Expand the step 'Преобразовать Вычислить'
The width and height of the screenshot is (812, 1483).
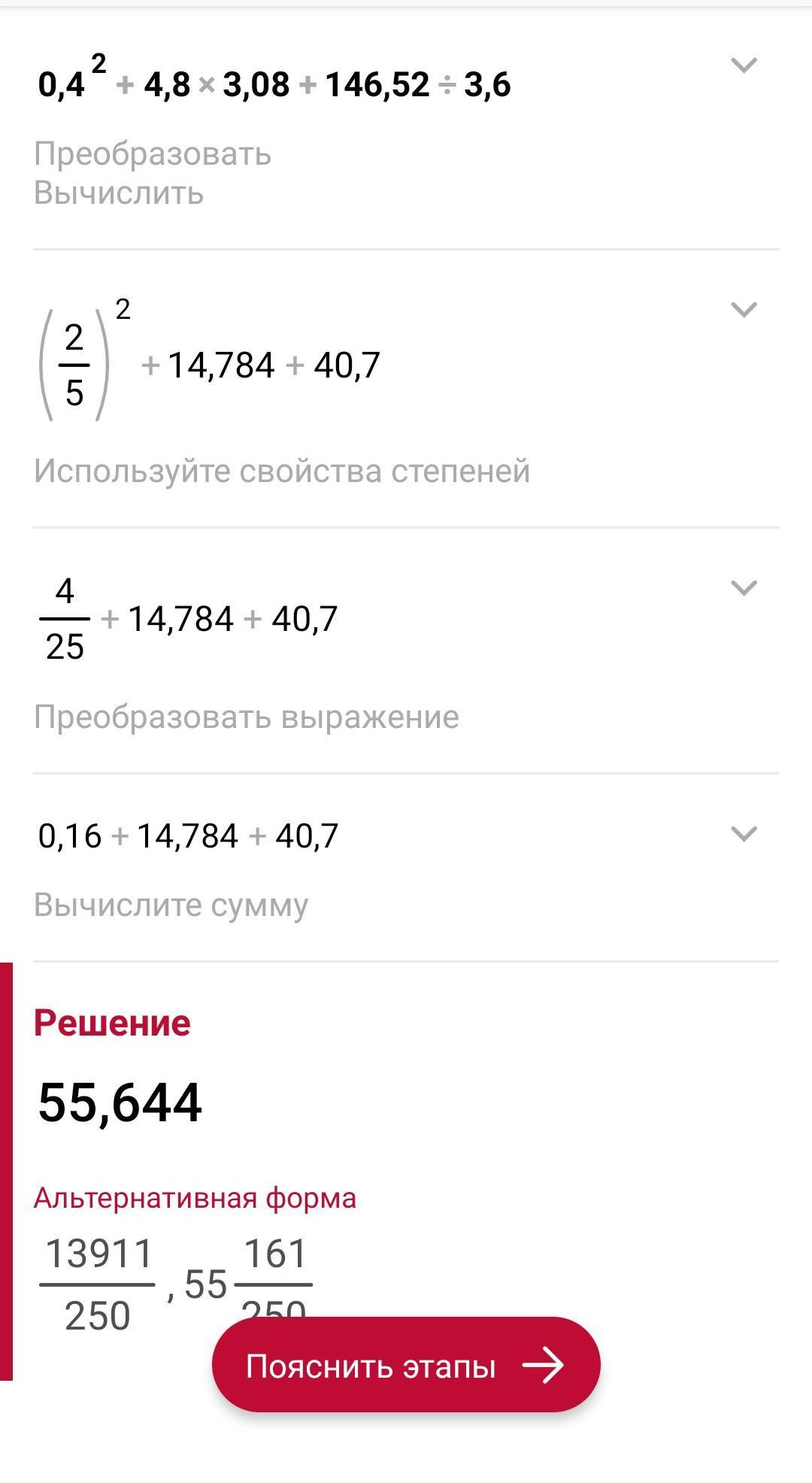tap(744, 65)
